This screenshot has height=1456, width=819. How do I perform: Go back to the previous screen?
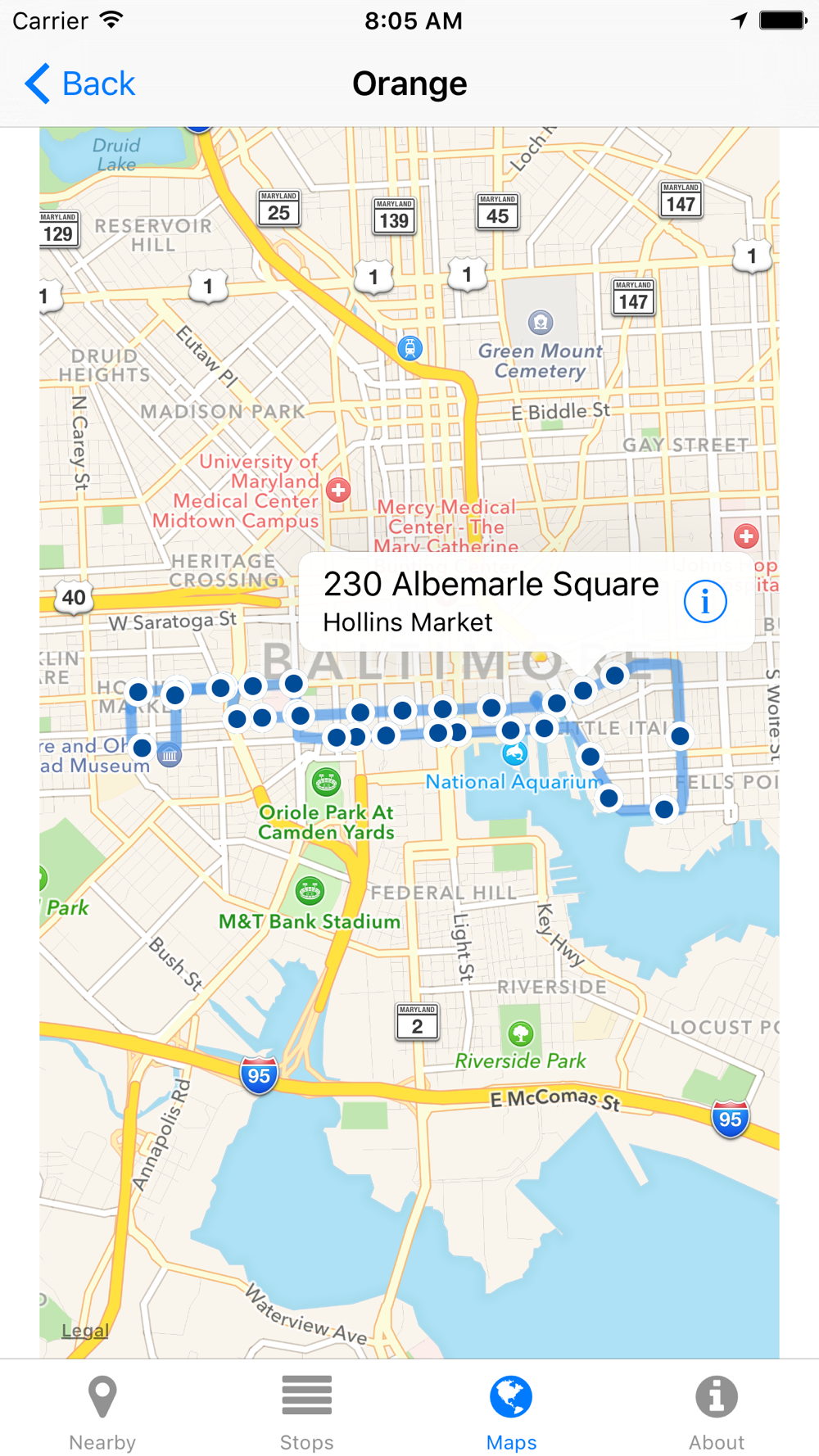click(x=79, y=84)
